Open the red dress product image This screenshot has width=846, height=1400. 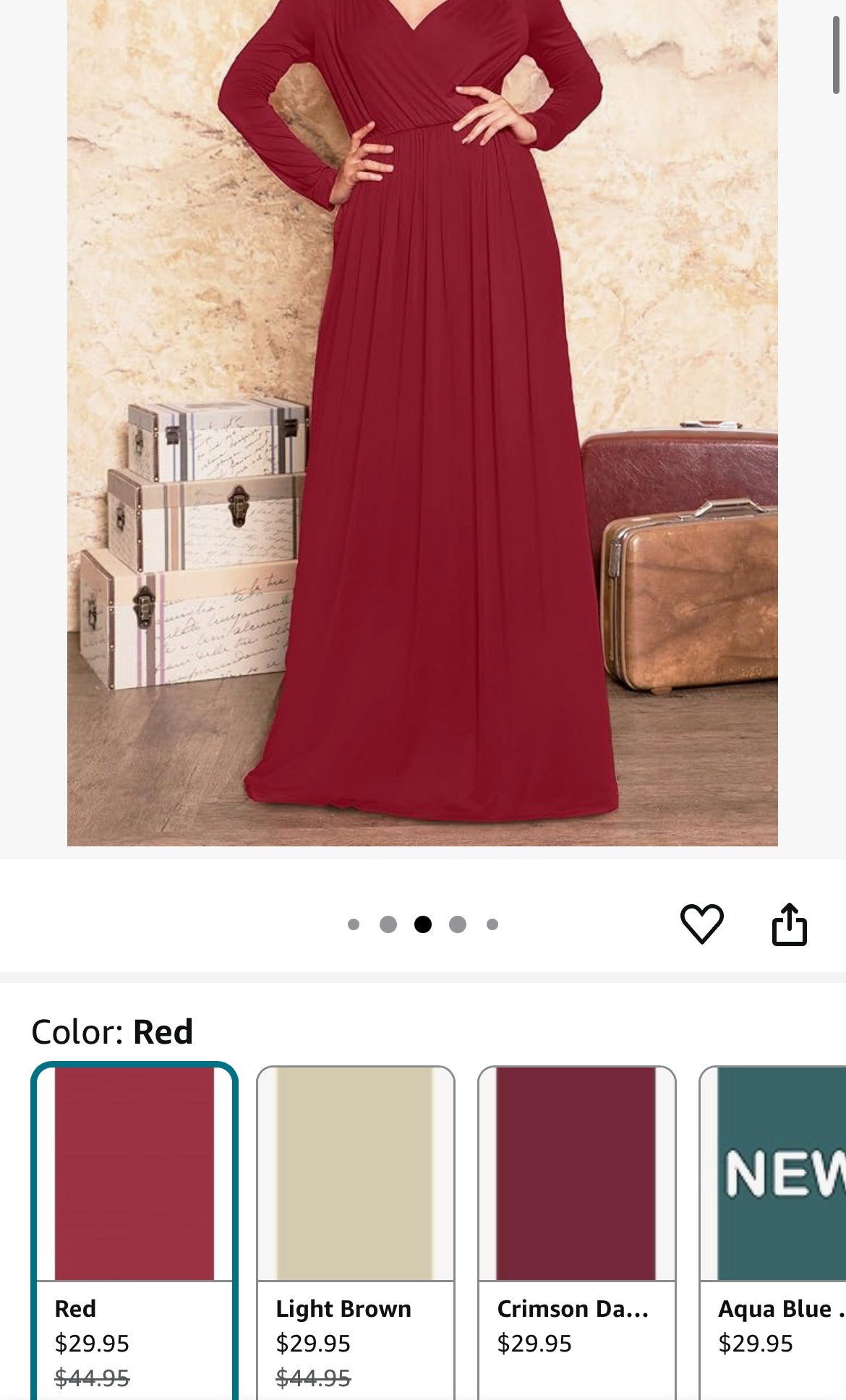pyautogui.click(x=422, y=419)
